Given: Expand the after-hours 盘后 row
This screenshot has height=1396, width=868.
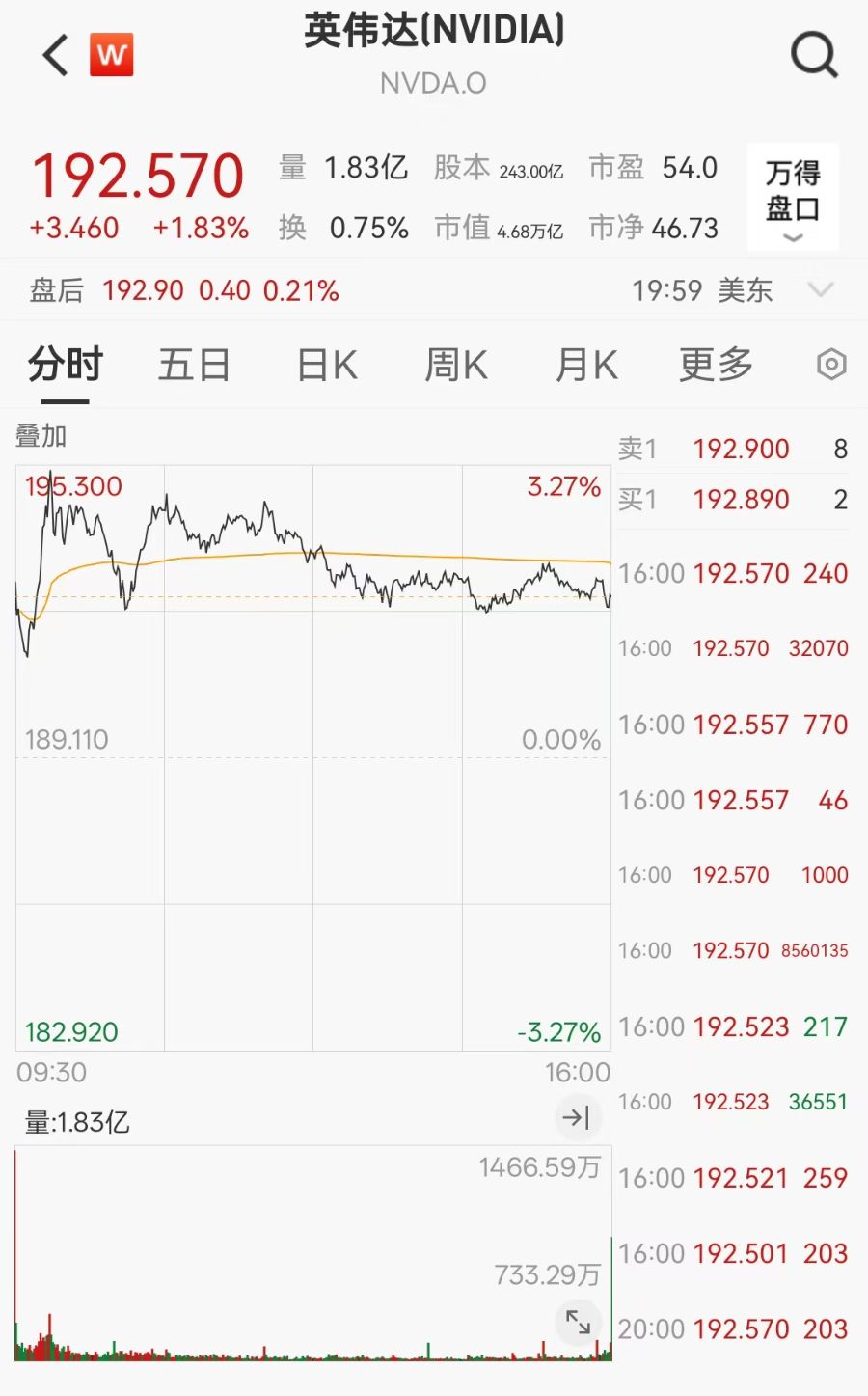Looking at the screenshot, I should coord(820,289).
